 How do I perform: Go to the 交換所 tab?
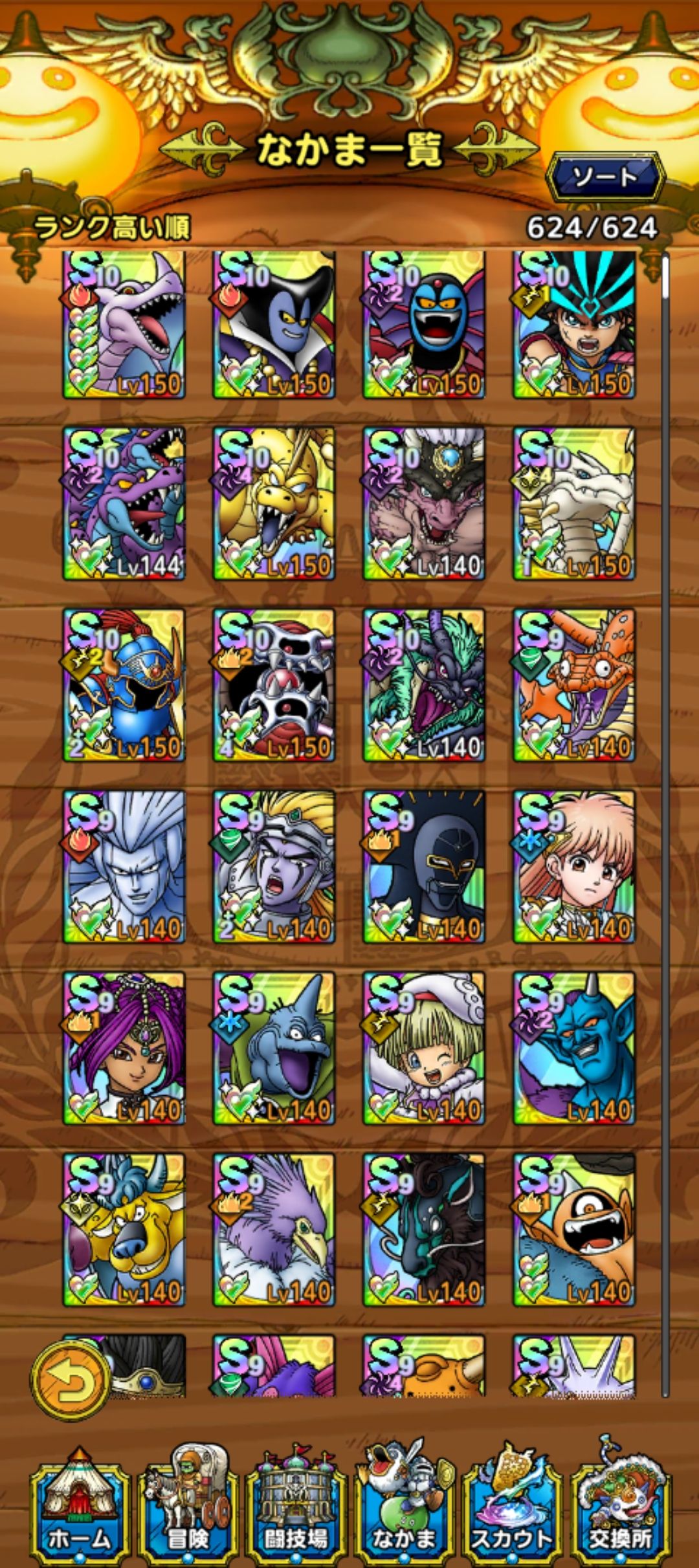(620, 1514)
